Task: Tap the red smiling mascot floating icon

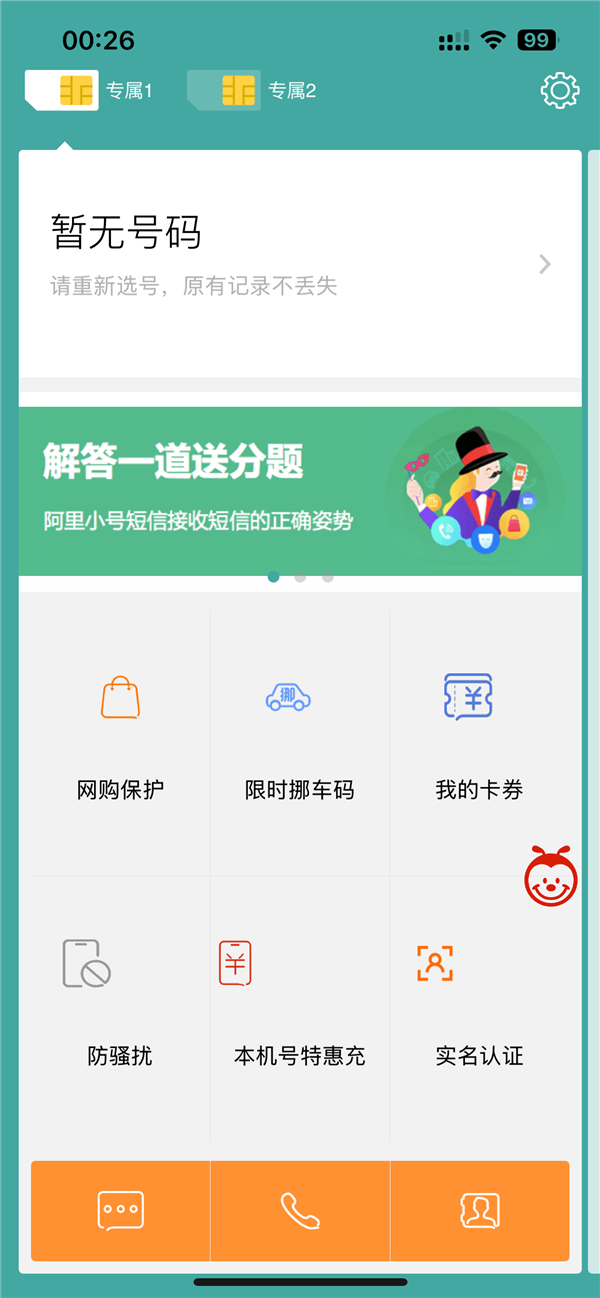Action: coord(551,877)
